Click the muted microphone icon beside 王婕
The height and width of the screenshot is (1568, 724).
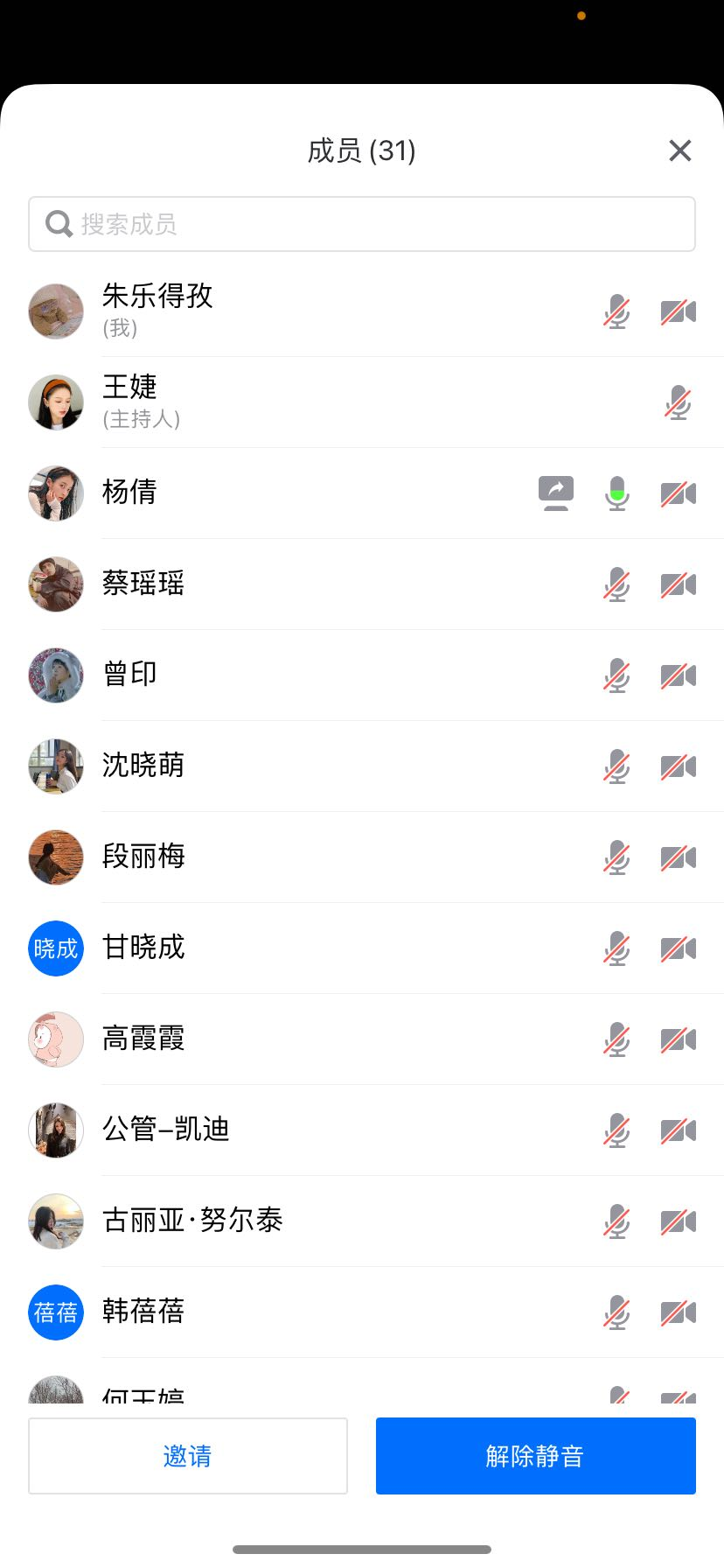pyautogui.click(x=679, y=402)
